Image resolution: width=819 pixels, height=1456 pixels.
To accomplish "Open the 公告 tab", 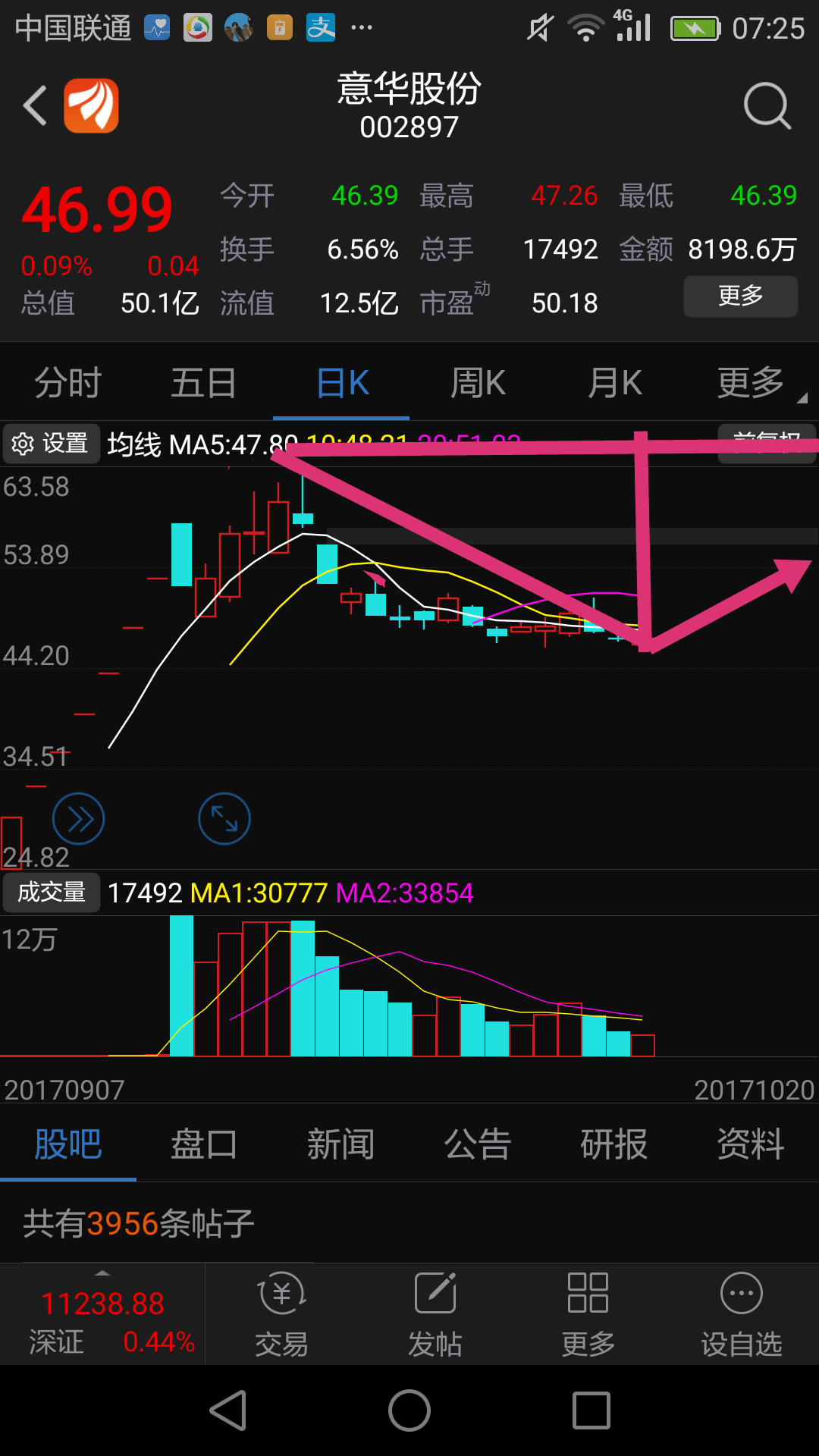I will (x=478, y=1144).
